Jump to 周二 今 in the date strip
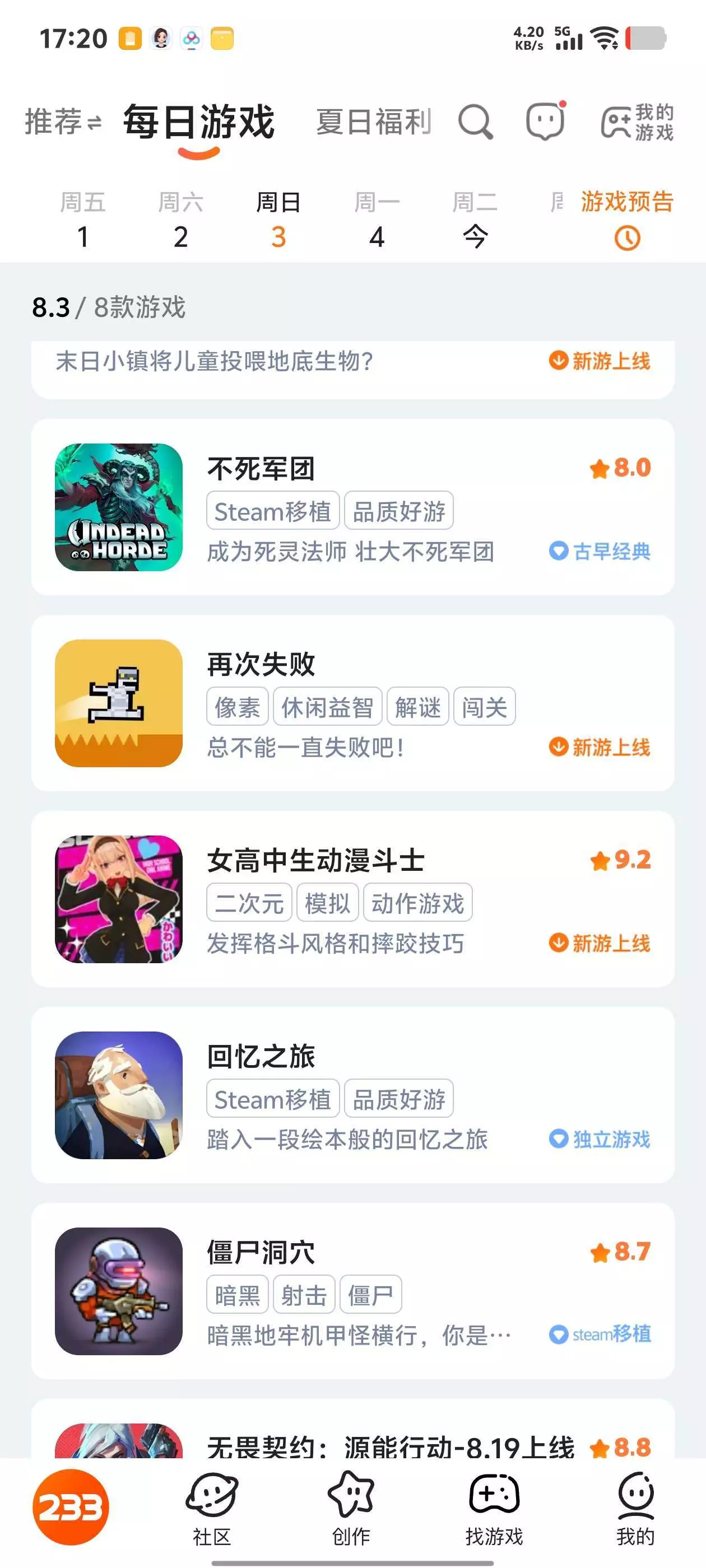The width and height of the screenshot is (706, 1568). point(475,219)
